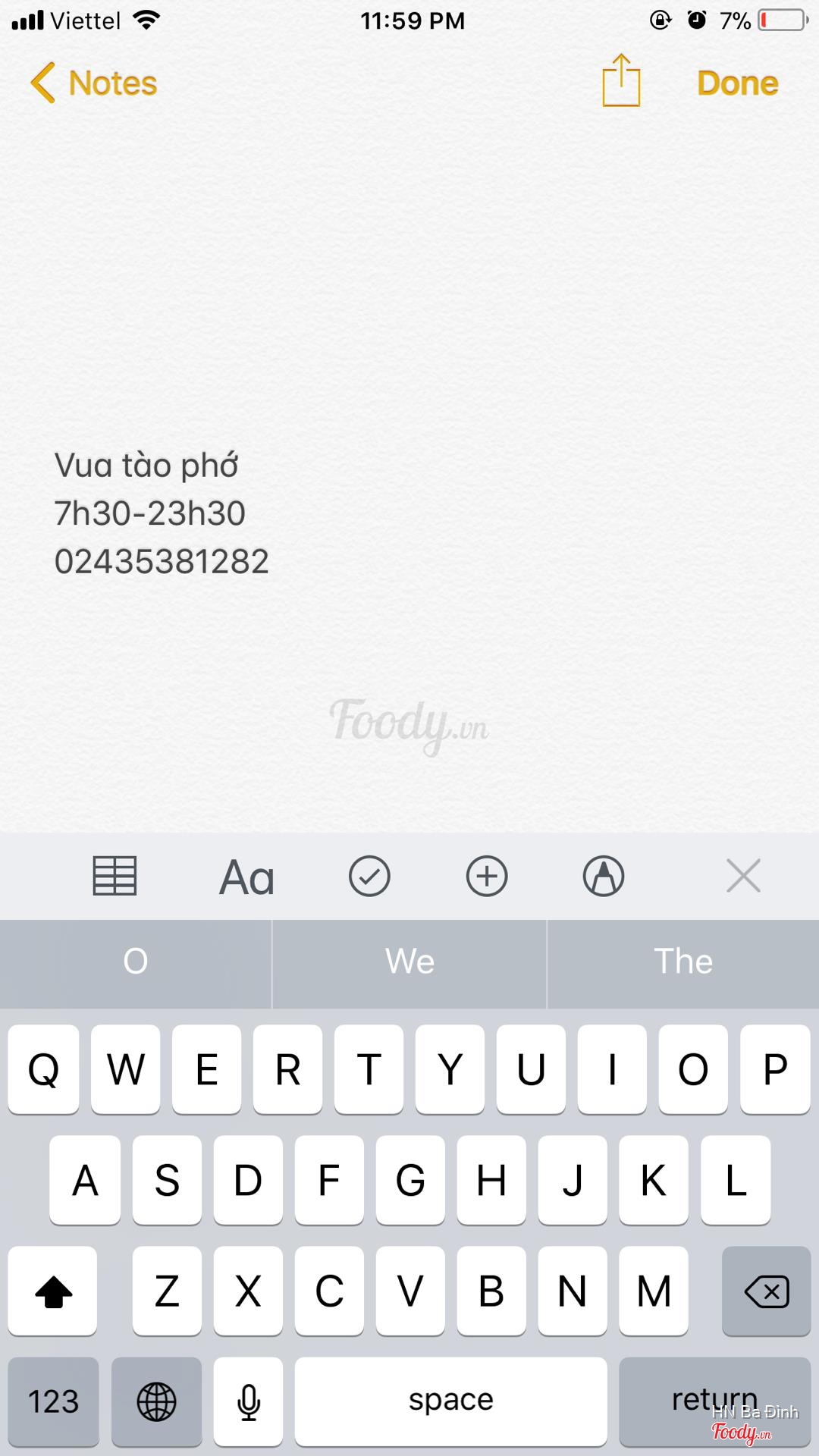
Task: Add a checklist to the note
Action: [369, 877]
